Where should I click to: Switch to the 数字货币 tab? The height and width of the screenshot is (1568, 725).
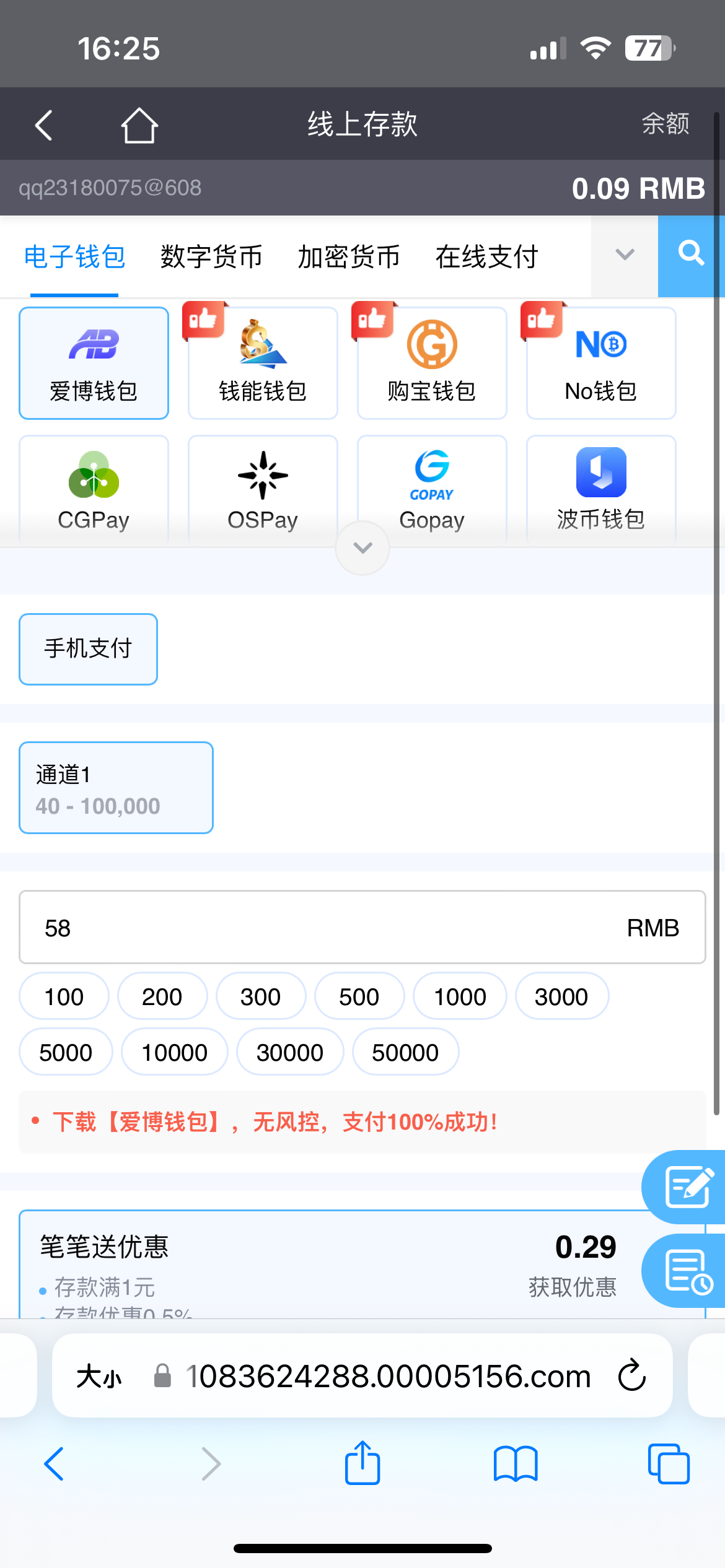click(211, 256)
